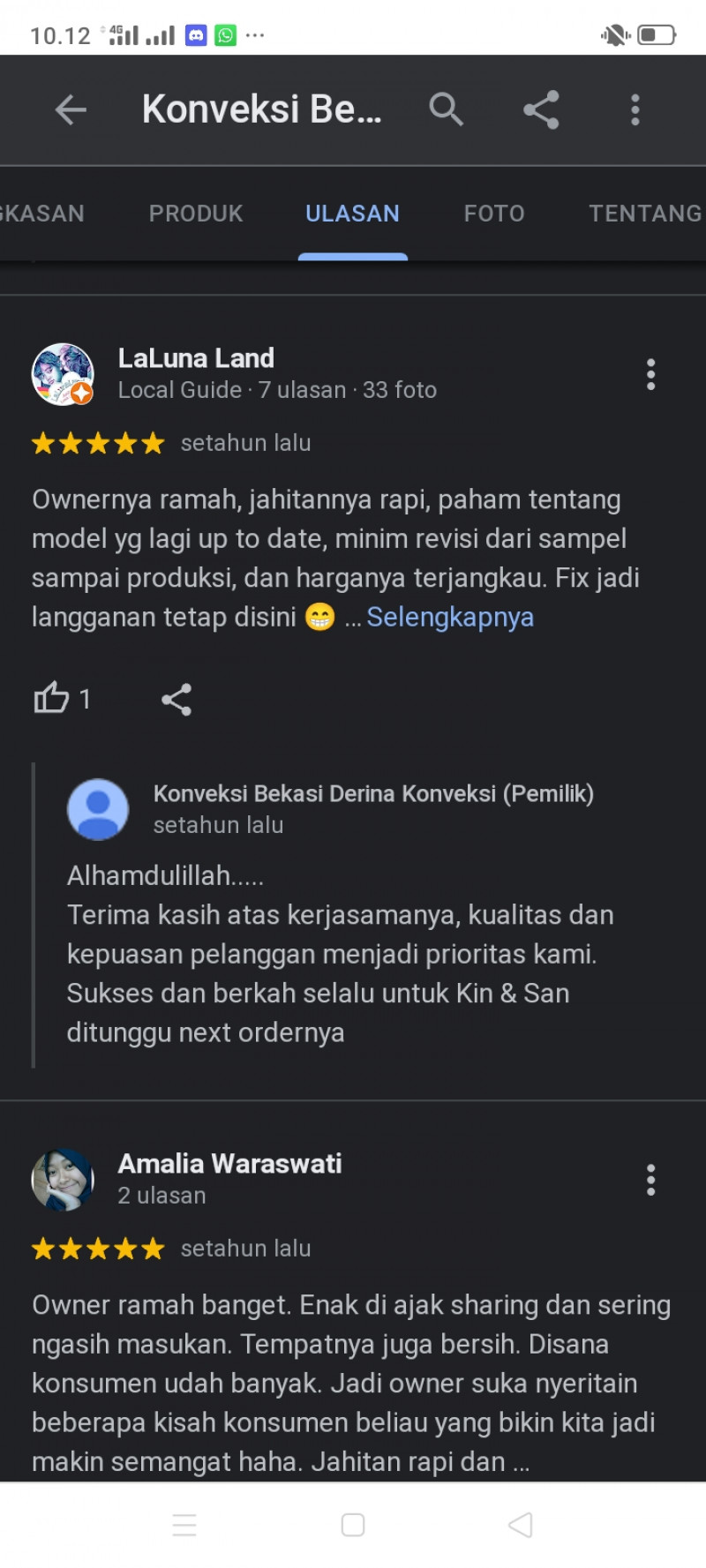The width and height of the screenshot is (706, 1568).
Task: Tap the system home button
Action: [x=353, y=1525]
